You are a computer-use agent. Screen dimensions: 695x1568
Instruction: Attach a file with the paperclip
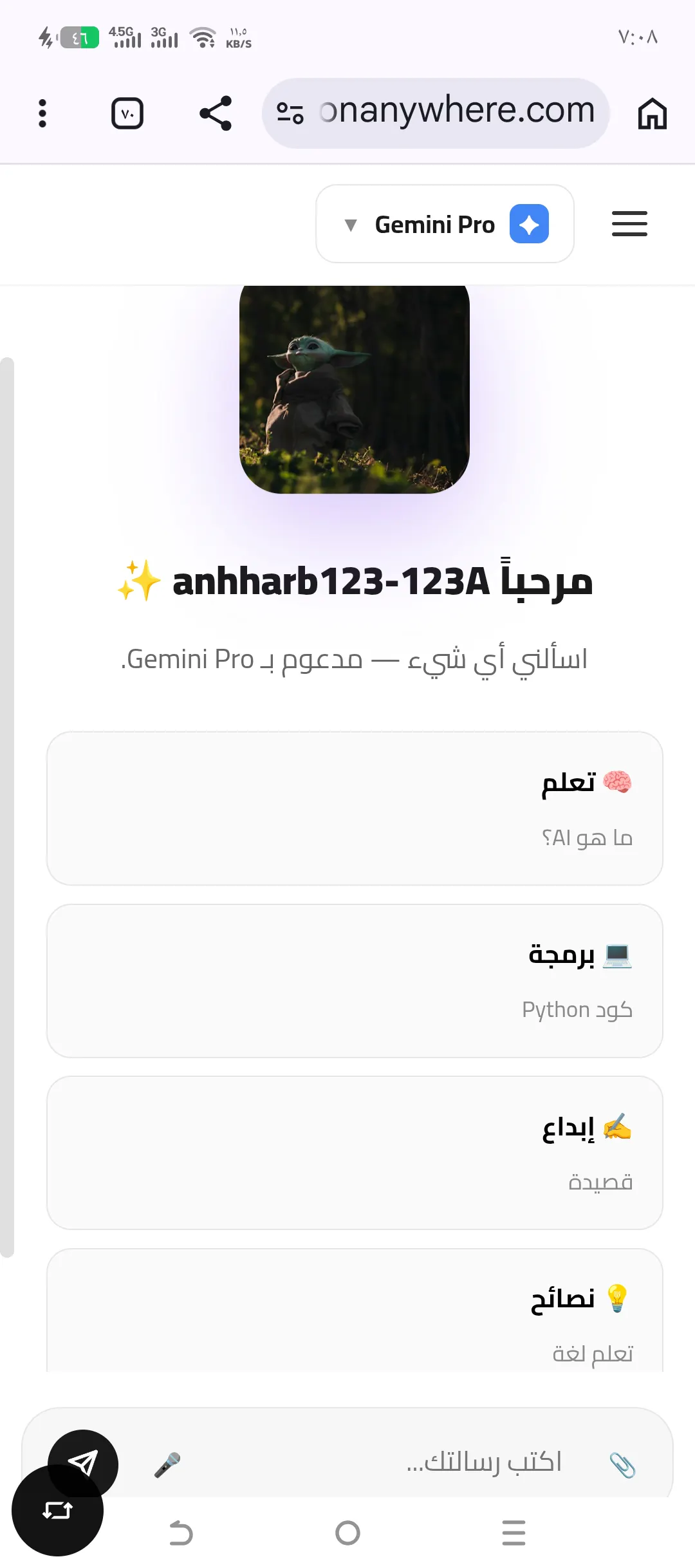[x=622, y=1465]
